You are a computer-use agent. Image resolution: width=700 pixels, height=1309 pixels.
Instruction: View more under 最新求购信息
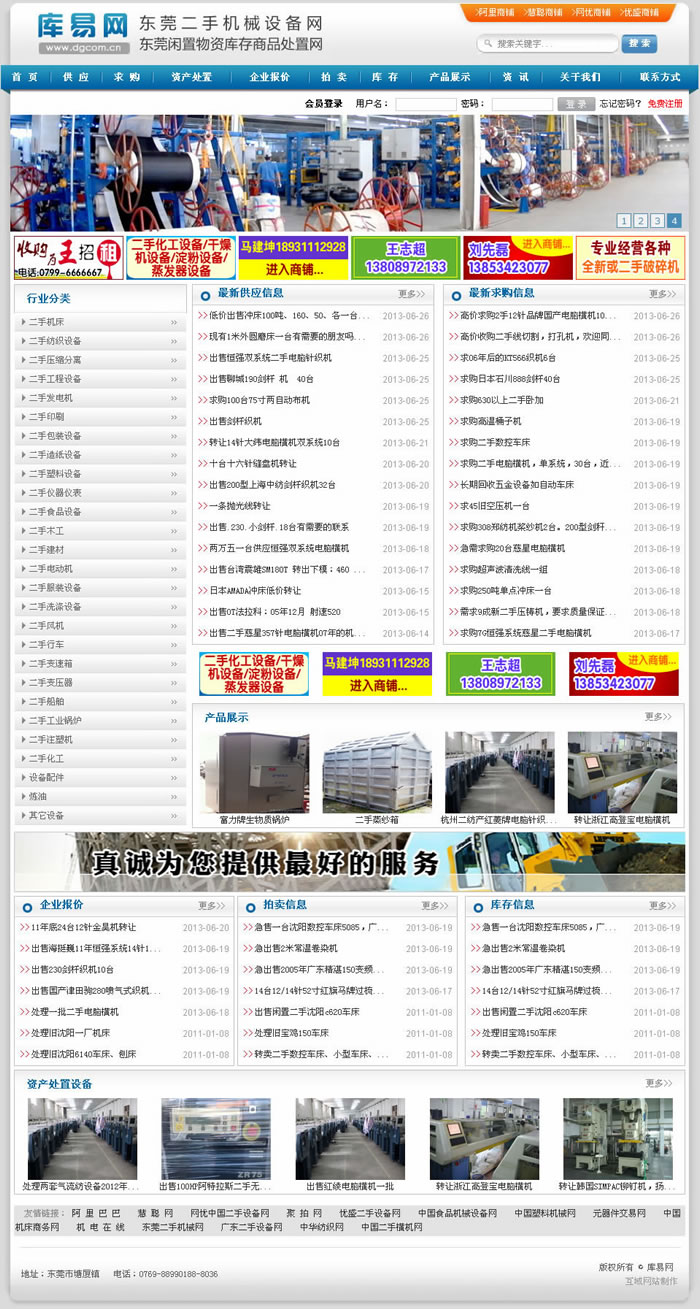(662, 294)
